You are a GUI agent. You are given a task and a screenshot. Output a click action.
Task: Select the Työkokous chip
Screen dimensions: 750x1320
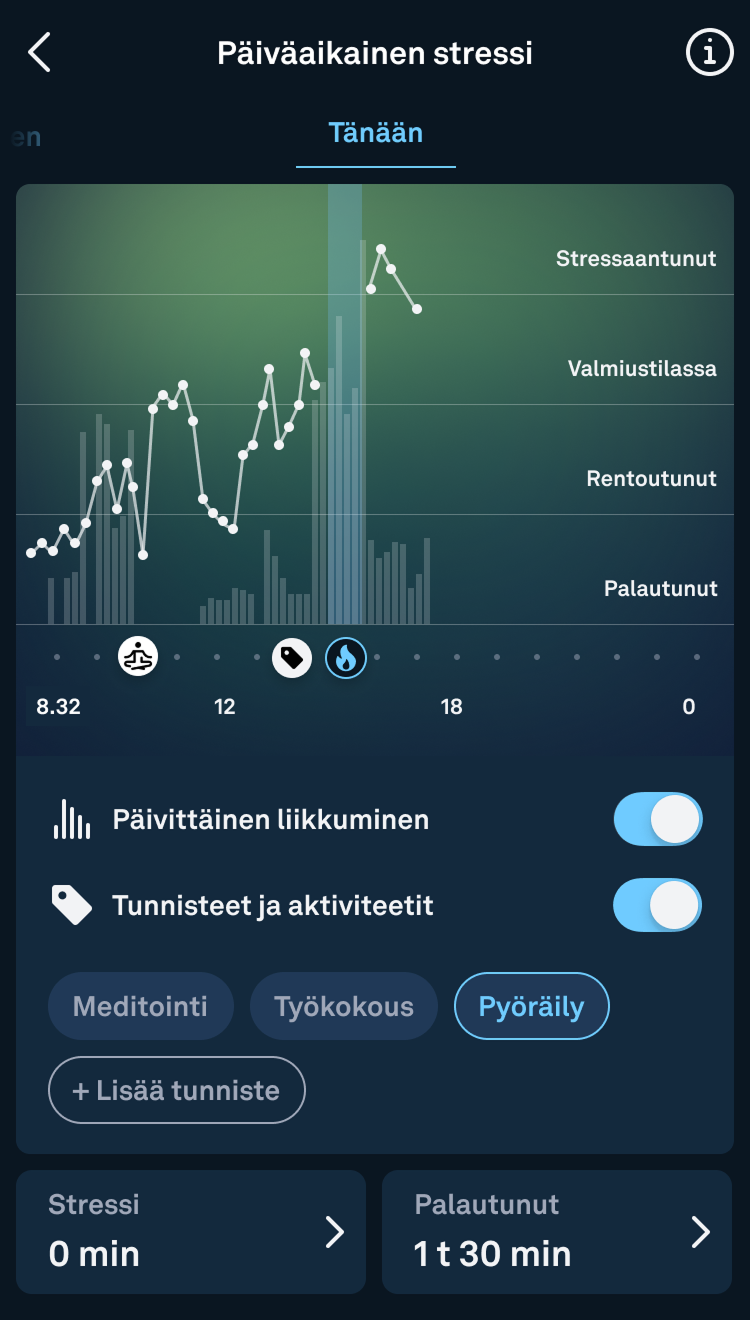point(344,1006)
